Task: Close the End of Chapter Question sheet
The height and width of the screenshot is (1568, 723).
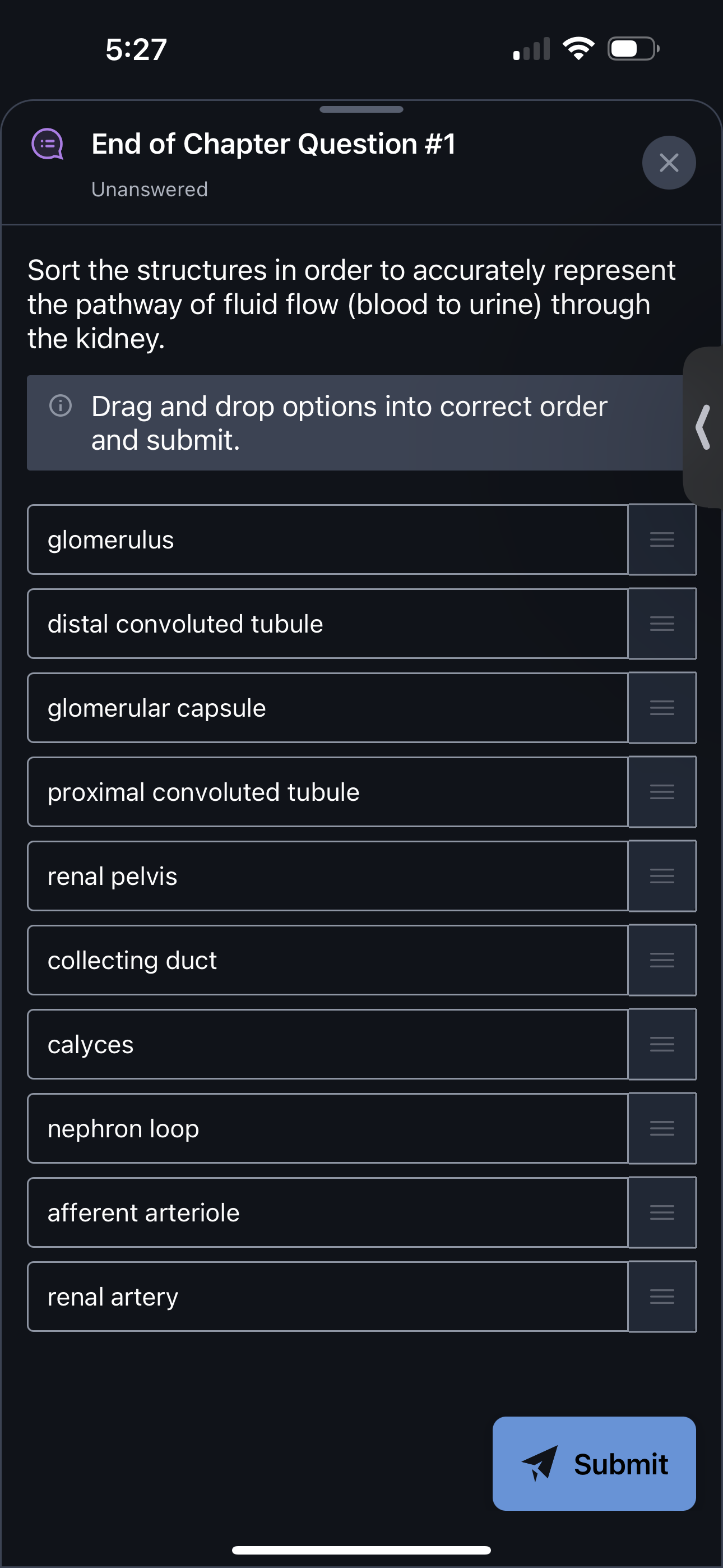Action: point(668,163)
